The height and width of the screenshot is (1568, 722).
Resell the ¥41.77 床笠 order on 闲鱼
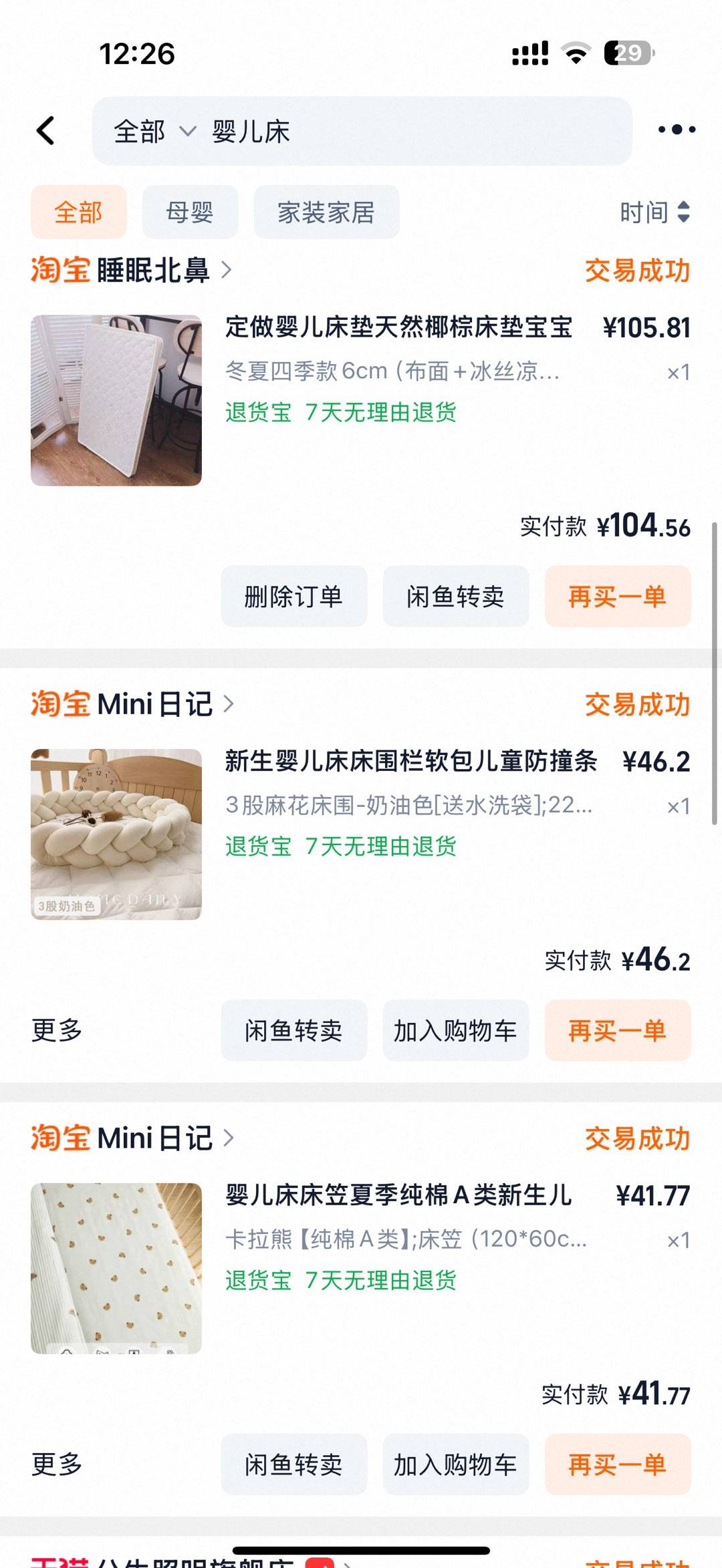tap(293, 1464)
